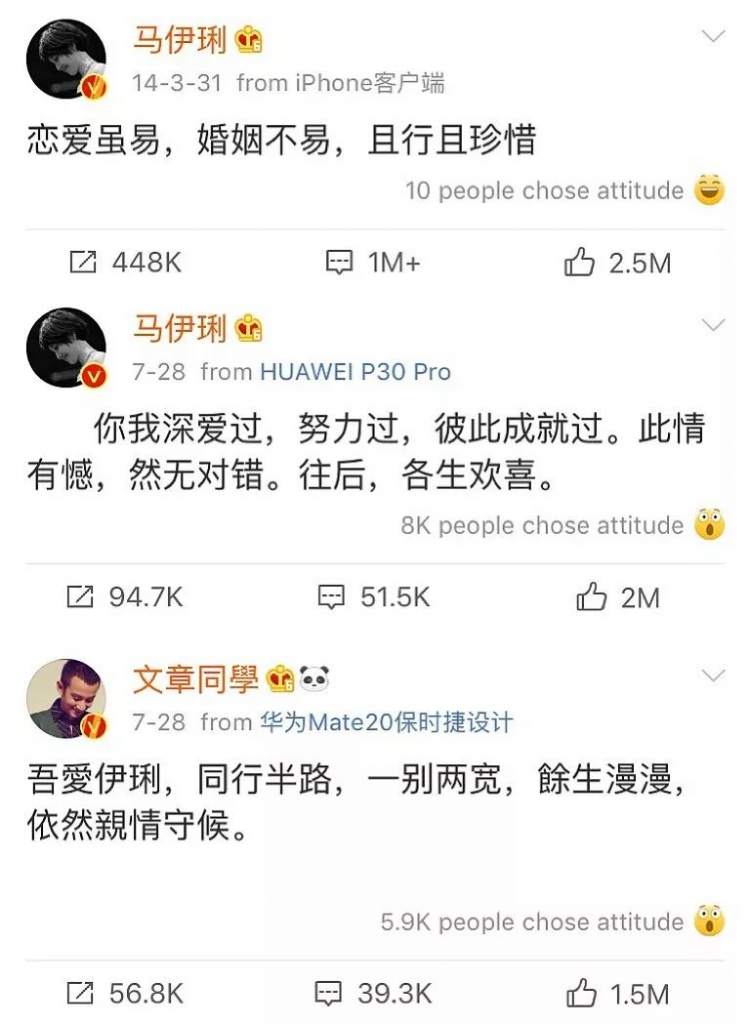Open 马伊琍's avatar on the 14-3-31 post
The image size is (750, 1024).
[x=66, y=59]
